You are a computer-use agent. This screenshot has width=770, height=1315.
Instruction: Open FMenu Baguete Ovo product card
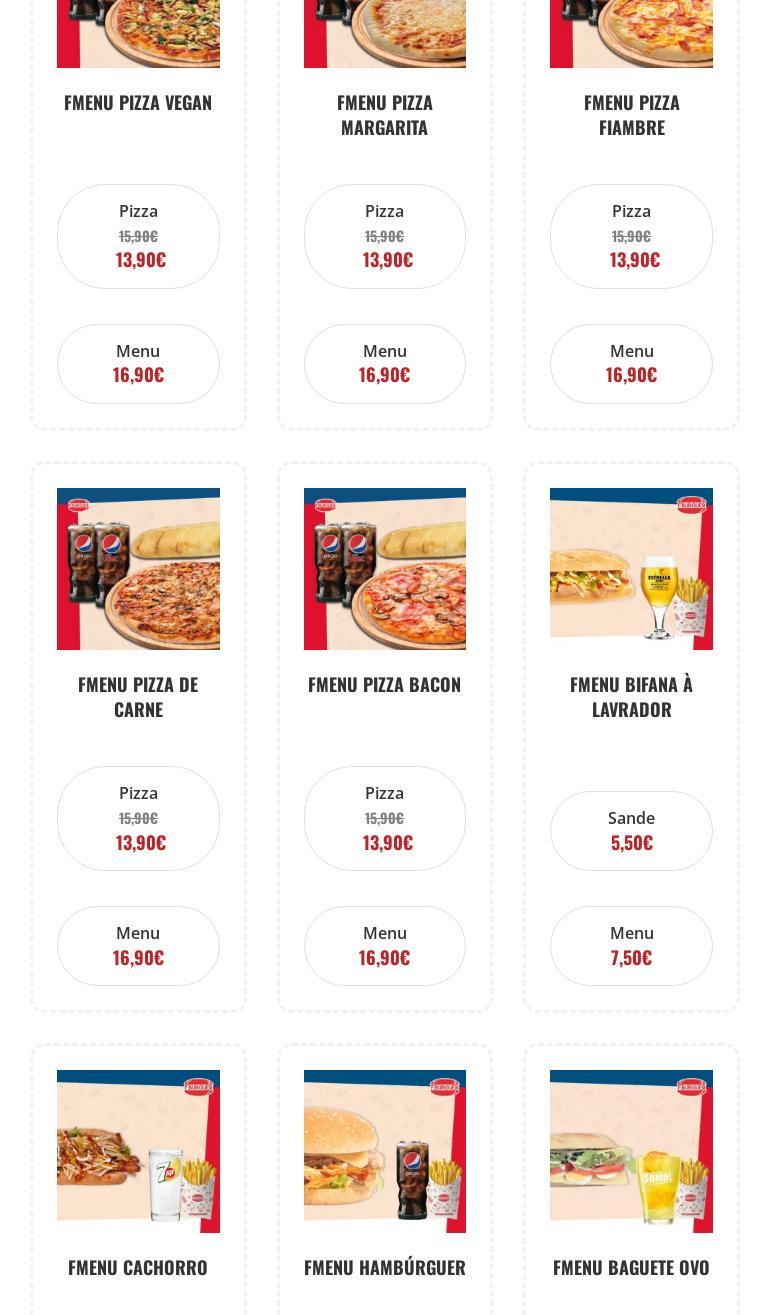click(x=631, y=1180)
